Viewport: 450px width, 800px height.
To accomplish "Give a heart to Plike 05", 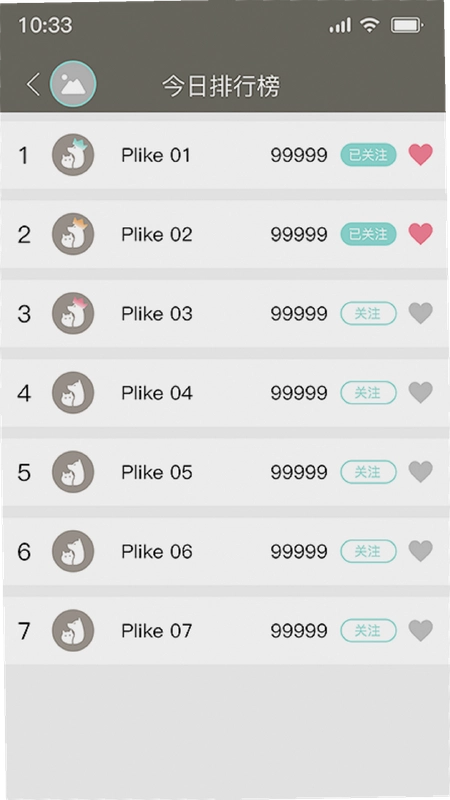I will pyautogui.click(x=421, y=471).
